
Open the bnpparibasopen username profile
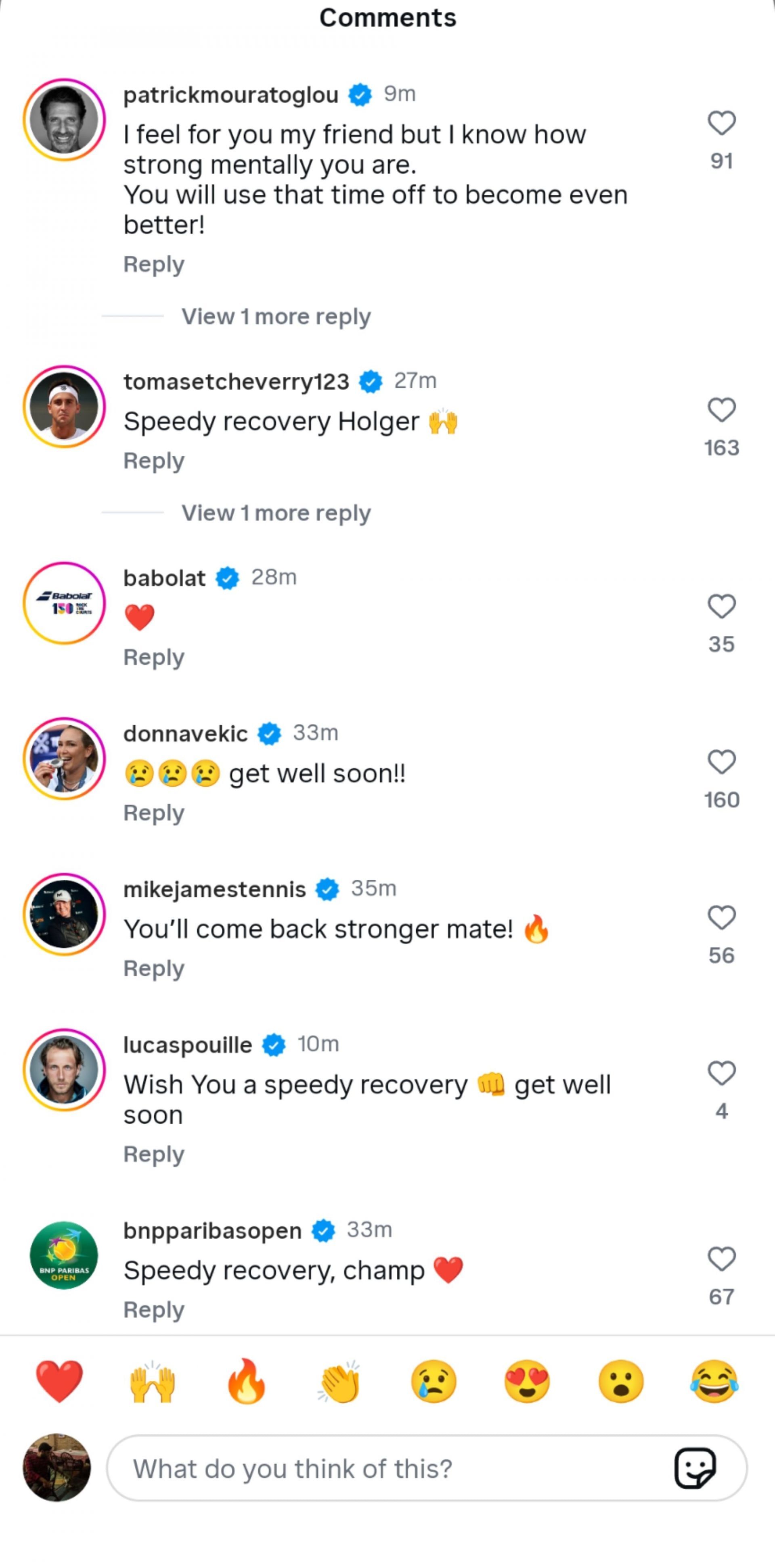click(212, 1231)
